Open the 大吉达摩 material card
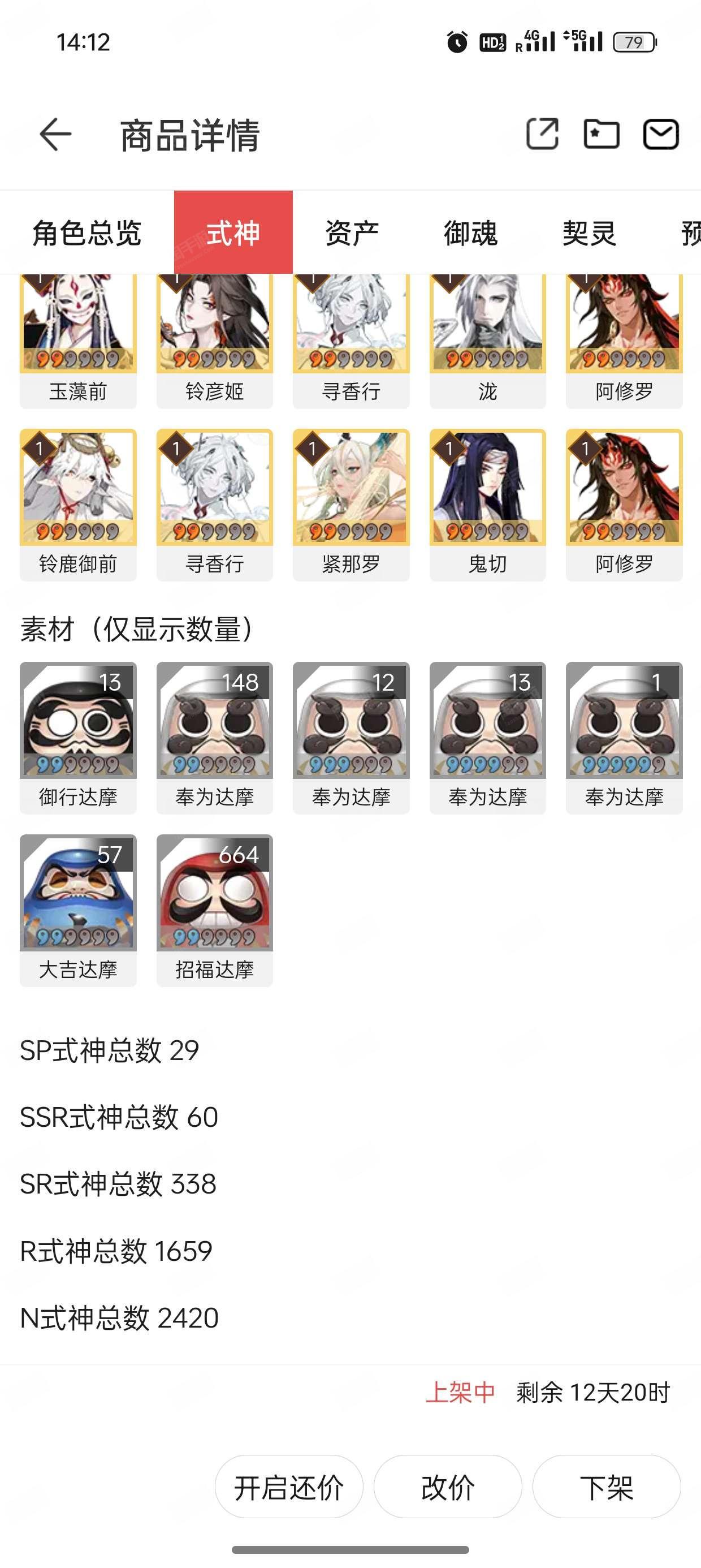Image resolution: width=701 pixels, height=1568 pixels. point(78,910)
